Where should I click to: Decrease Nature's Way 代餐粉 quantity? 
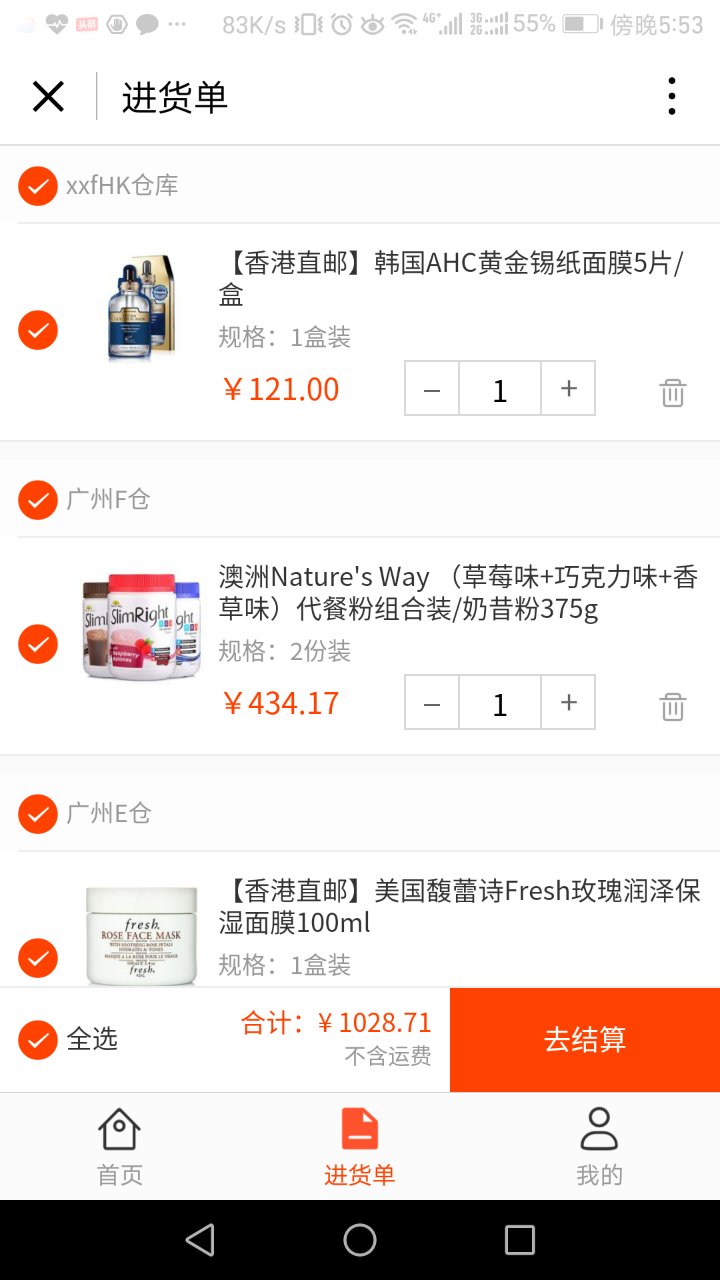coord(432,702)
